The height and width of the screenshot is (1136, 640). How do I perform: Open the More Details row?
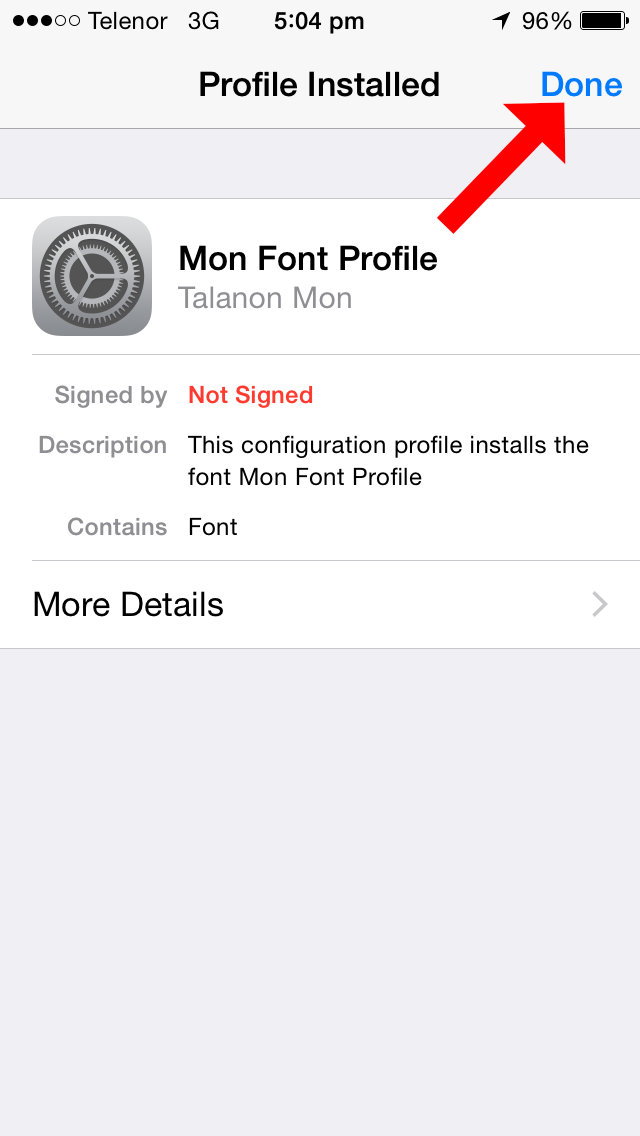320,604
